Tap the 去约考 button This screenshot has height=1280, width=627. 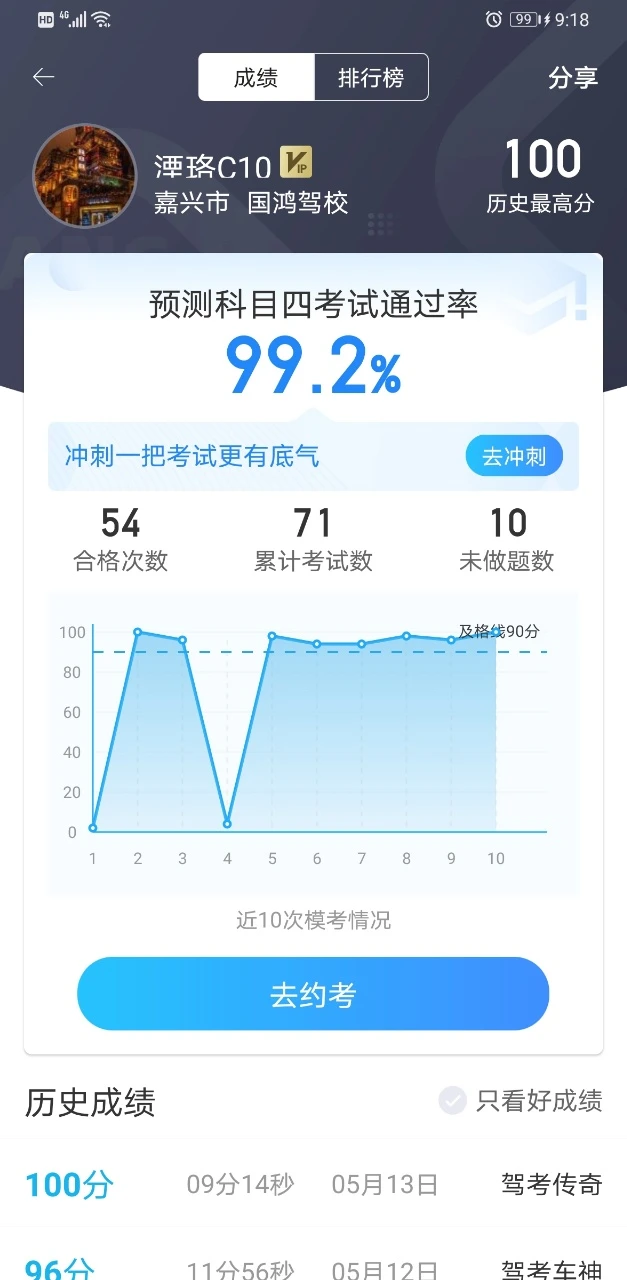coord(313,994)
